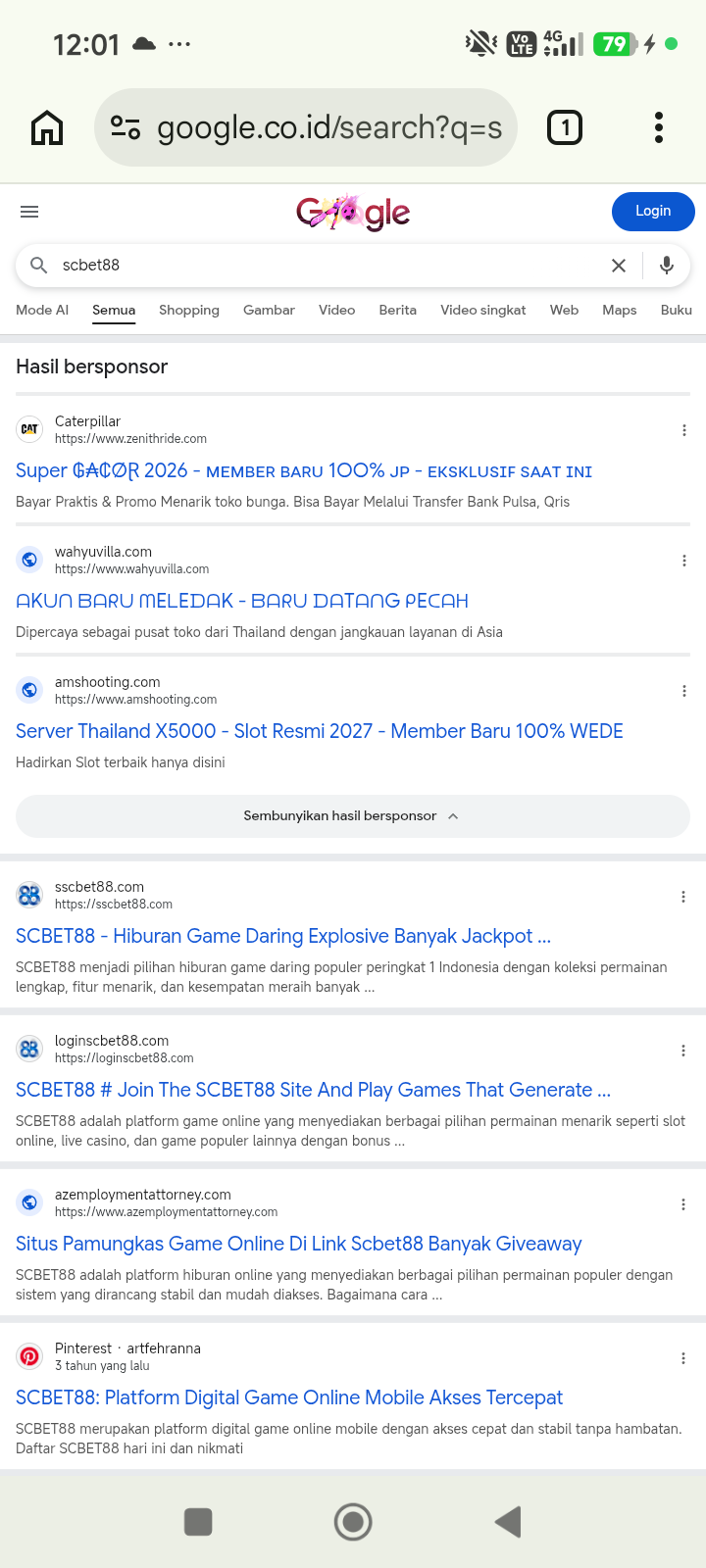This screenshot has width=706, height=1568.
Task: Switch to the Gambar tab
Action: tap(269, 310)
